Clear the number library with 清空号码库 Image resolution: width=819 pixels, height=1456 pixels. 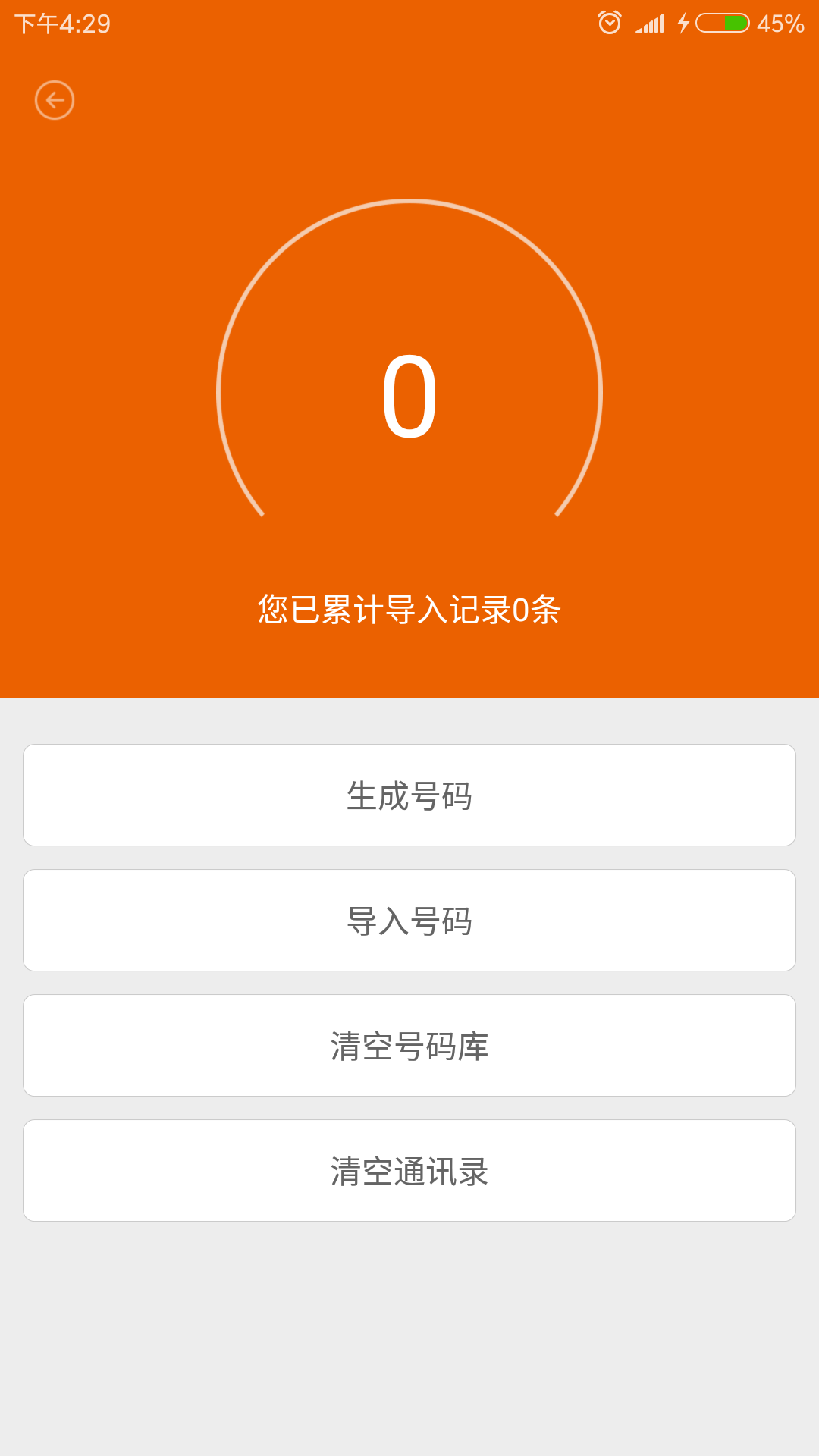409,1045
